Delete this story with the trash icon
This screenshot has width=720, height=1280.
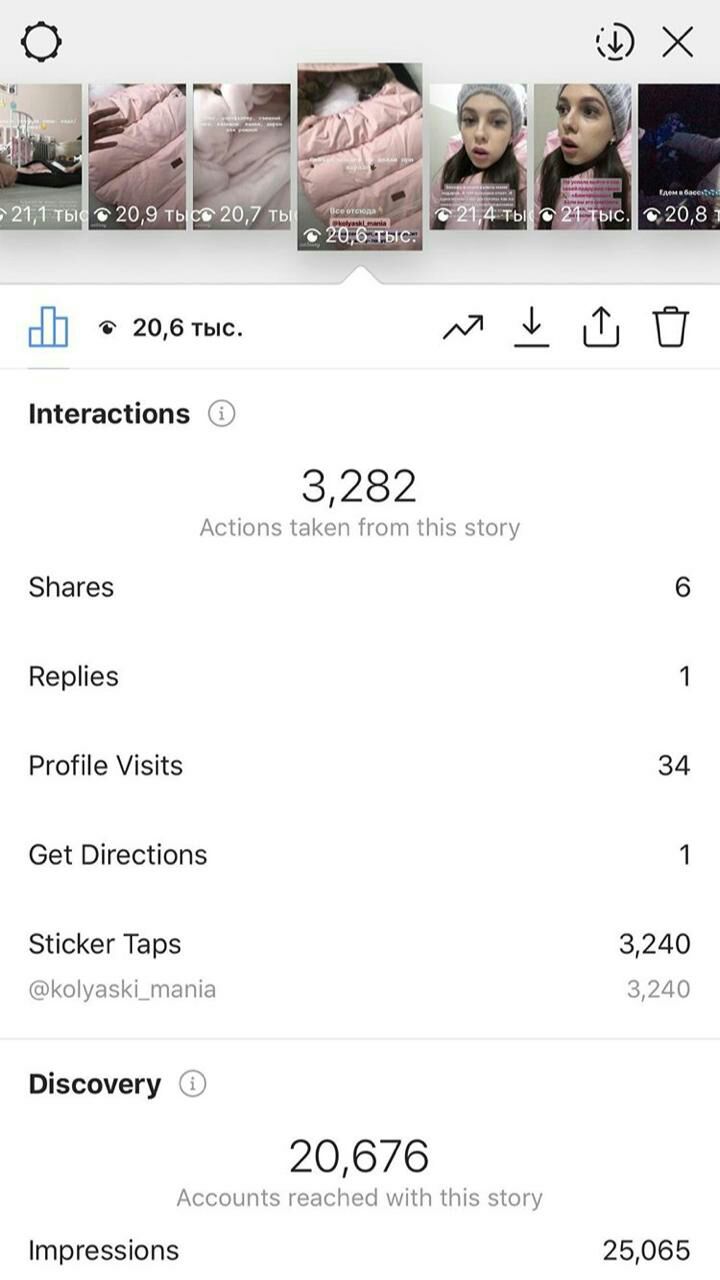[672, 327]
